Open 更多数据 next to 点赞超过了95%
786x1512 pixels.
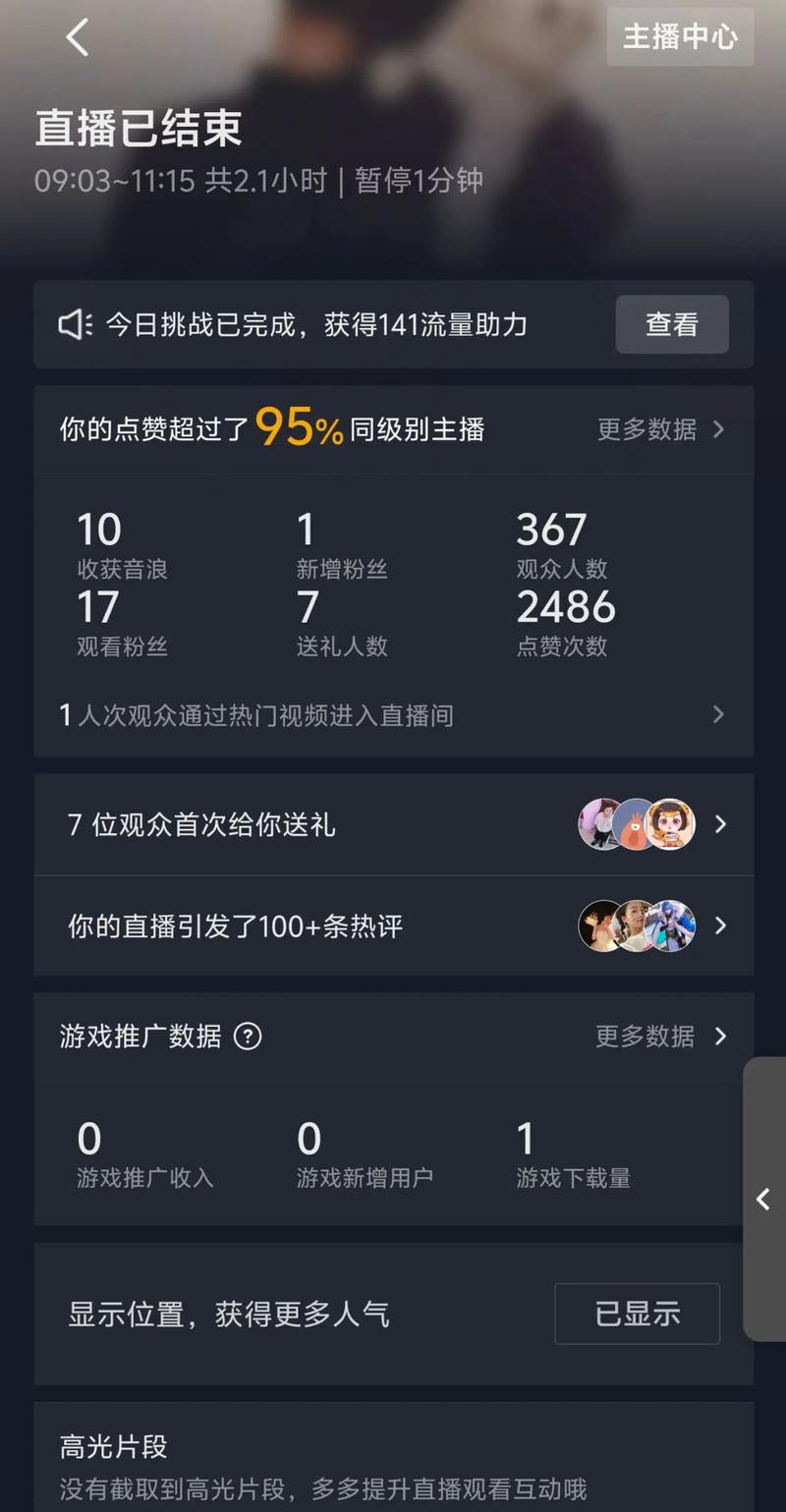(x=660, y=429)
